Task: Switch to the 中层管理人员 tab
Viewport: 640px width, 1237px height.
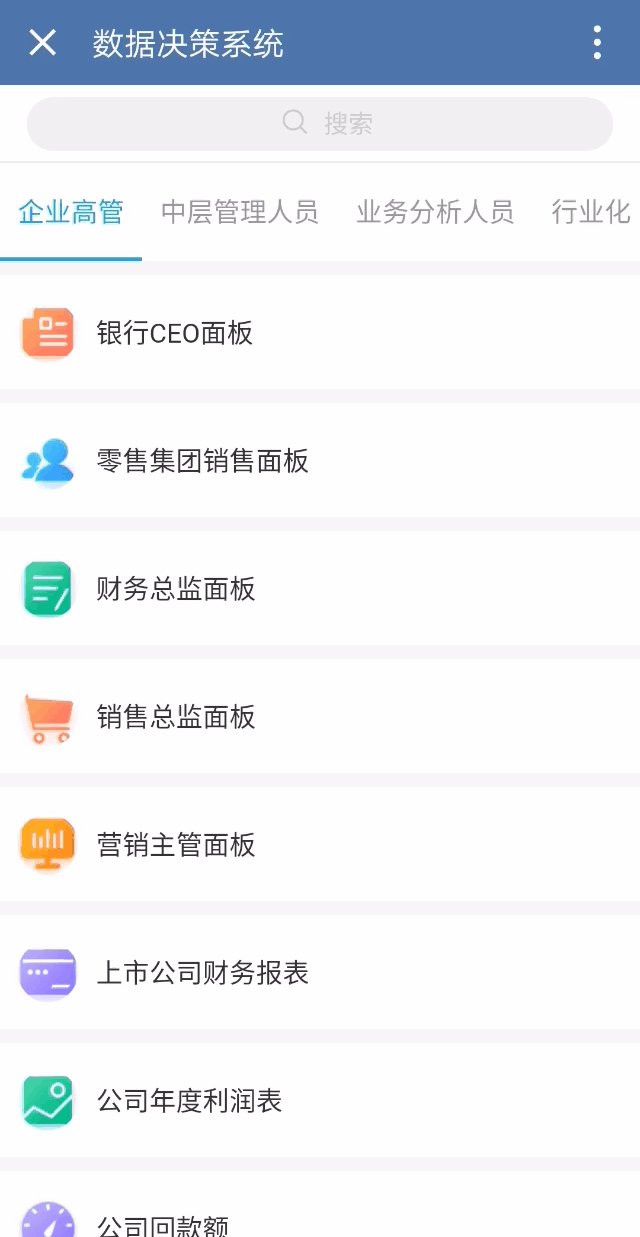Action: coord(240,212)
